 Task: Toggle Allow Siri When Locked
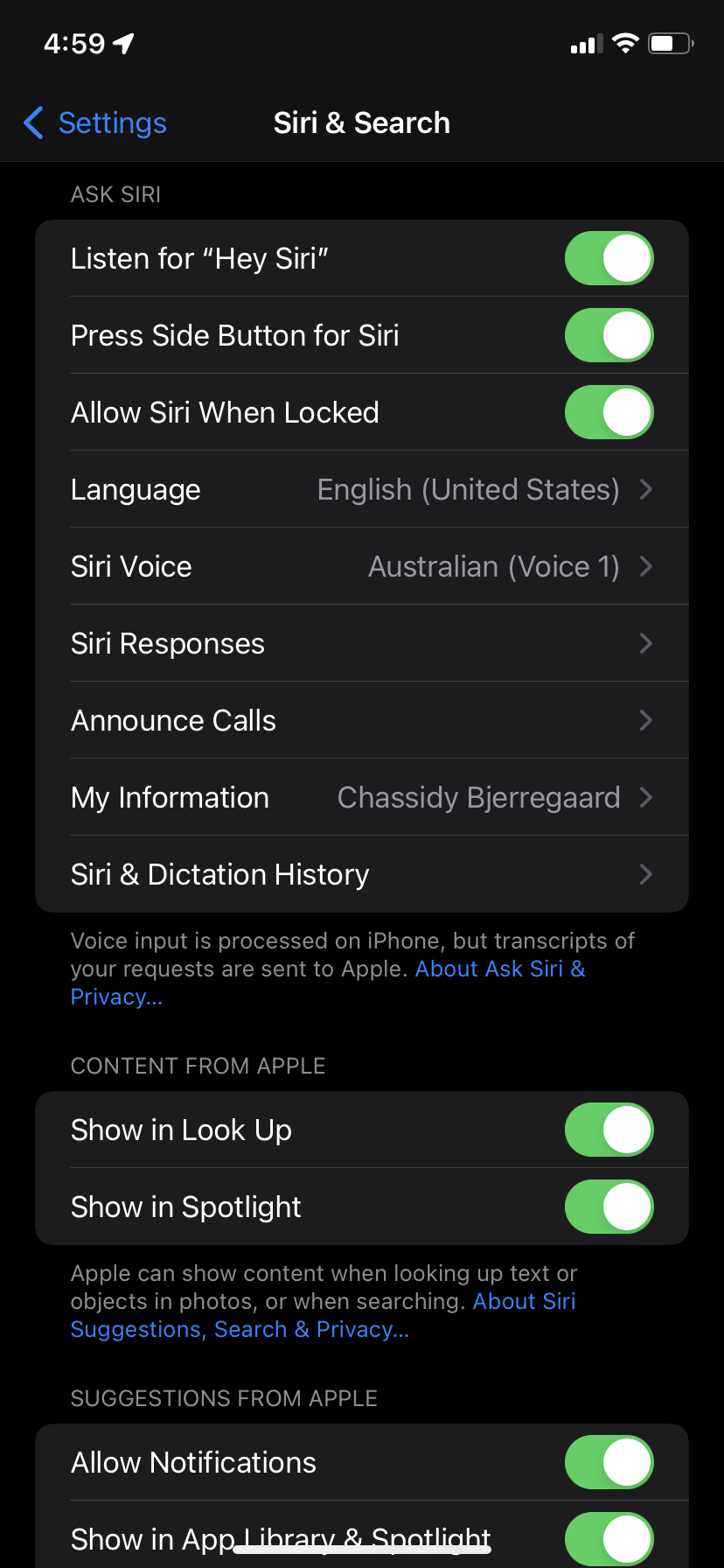[x=609, y=413]
